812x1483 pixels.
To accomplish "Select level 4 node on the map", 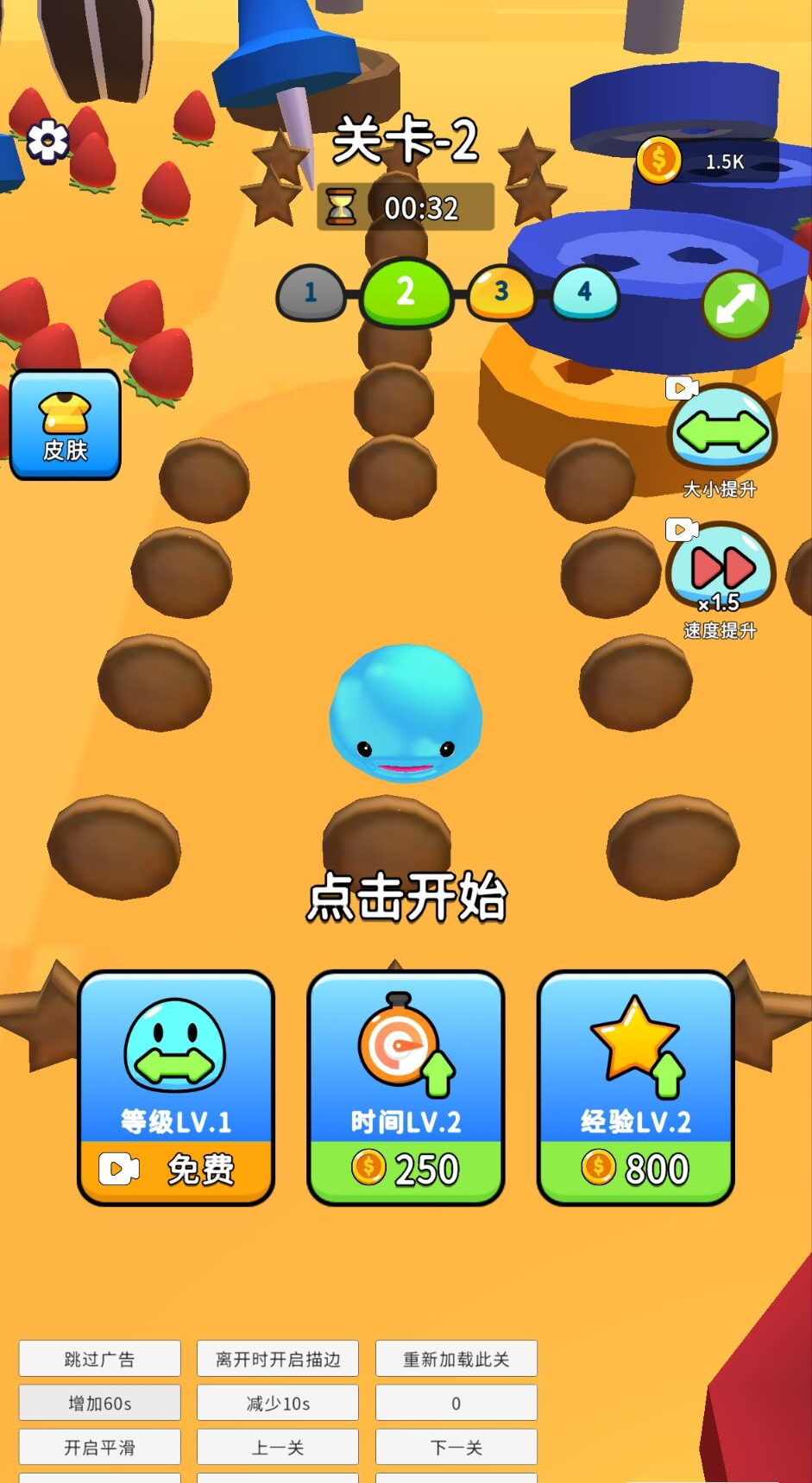I will tap(583, 293).
